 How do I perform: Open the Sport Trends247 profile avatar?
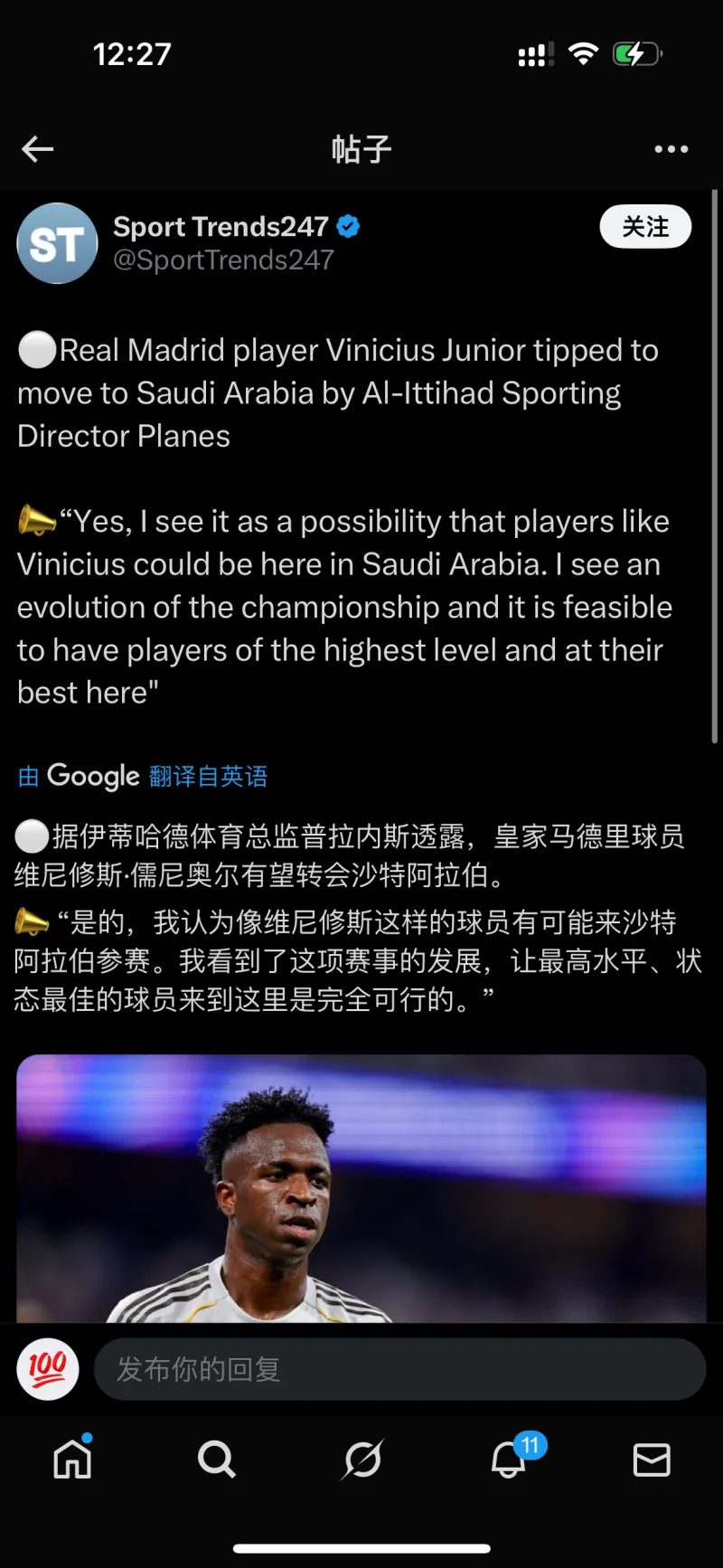coord(57,243)
